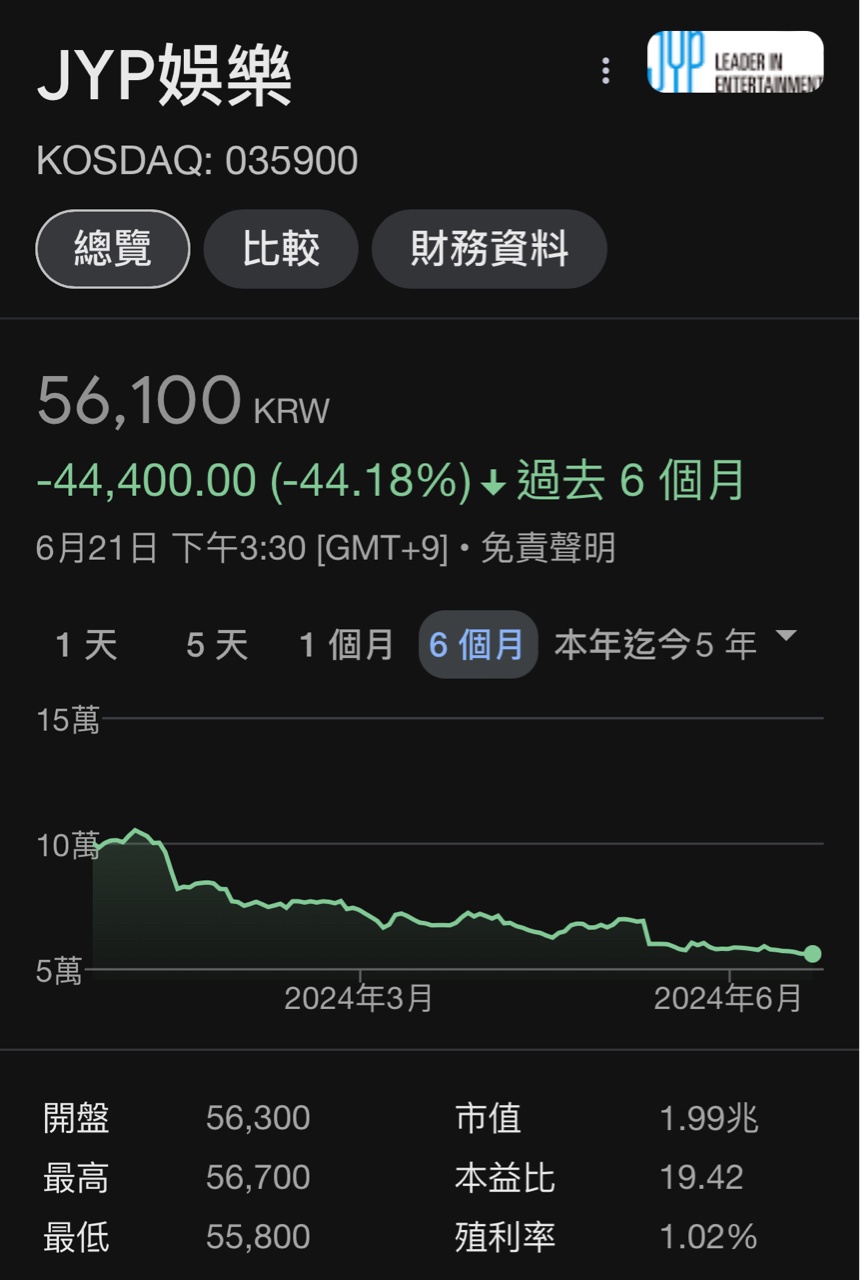The width and height of the screenshot is (860, 1280).
Task: Open the 免責聲明 disclaimer link
Action: (548, 548)
